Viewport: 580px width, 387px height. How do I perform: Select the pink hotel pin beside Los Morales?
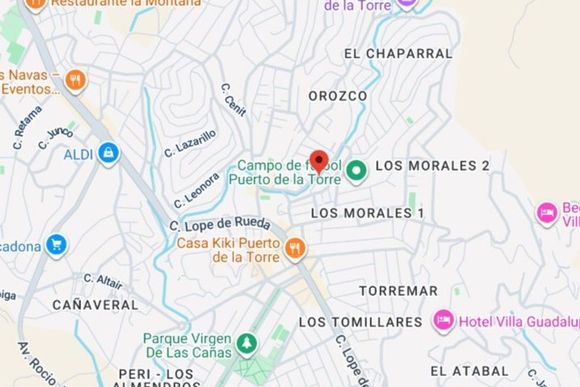547,214
